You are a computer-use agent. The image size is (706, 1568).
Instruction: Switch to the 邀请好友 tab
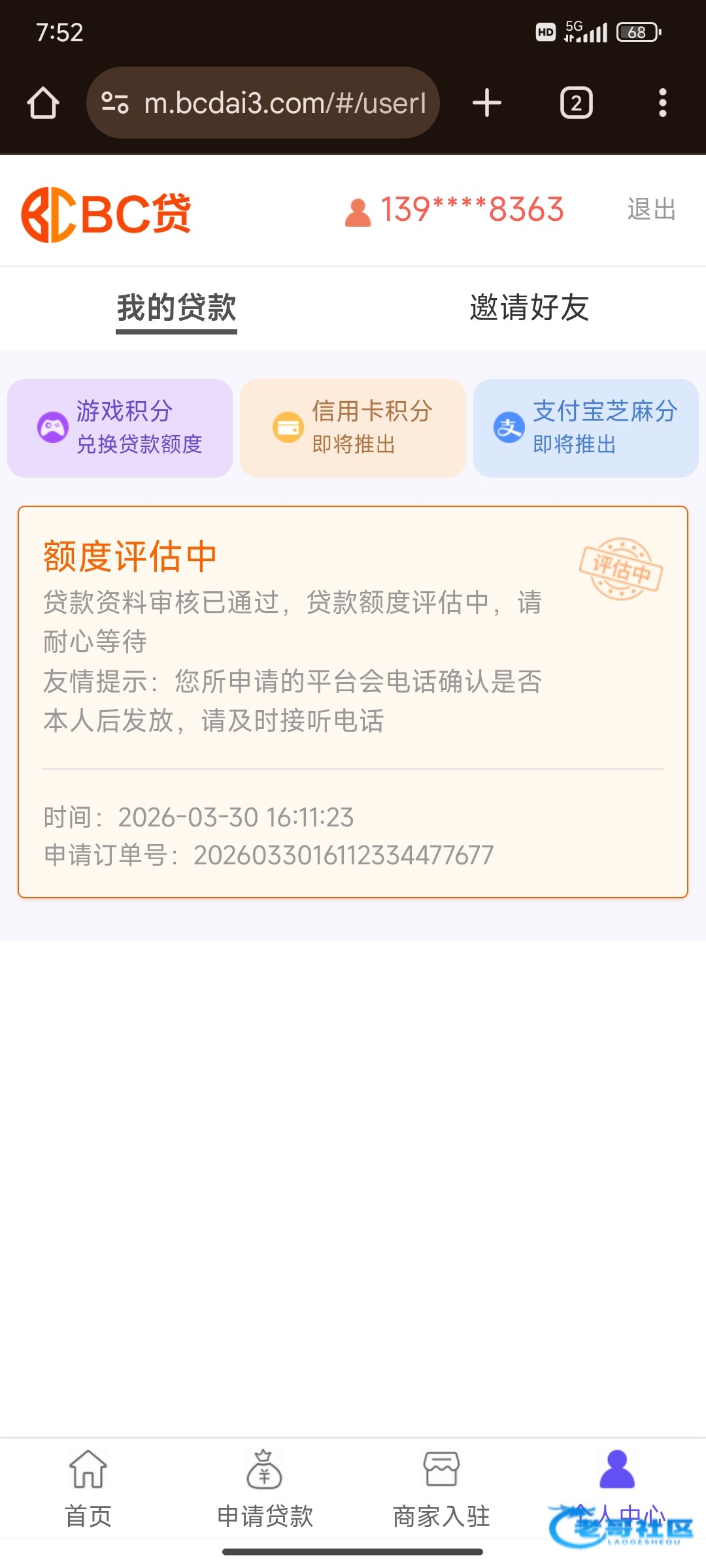(x=529, y=308)
